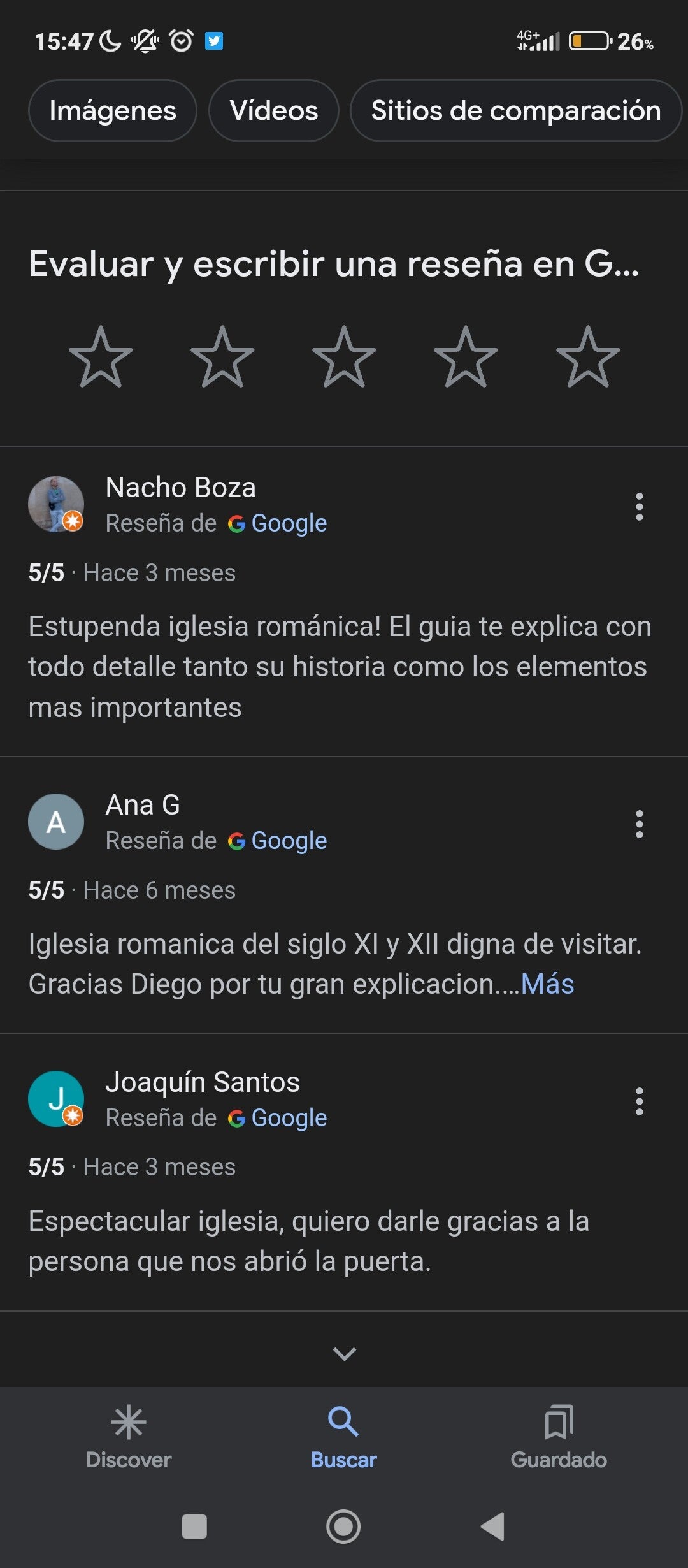This screenshot has width=688, height=1568.
Task: Go back with the system back button
Action: click(x=492, y=1527)
